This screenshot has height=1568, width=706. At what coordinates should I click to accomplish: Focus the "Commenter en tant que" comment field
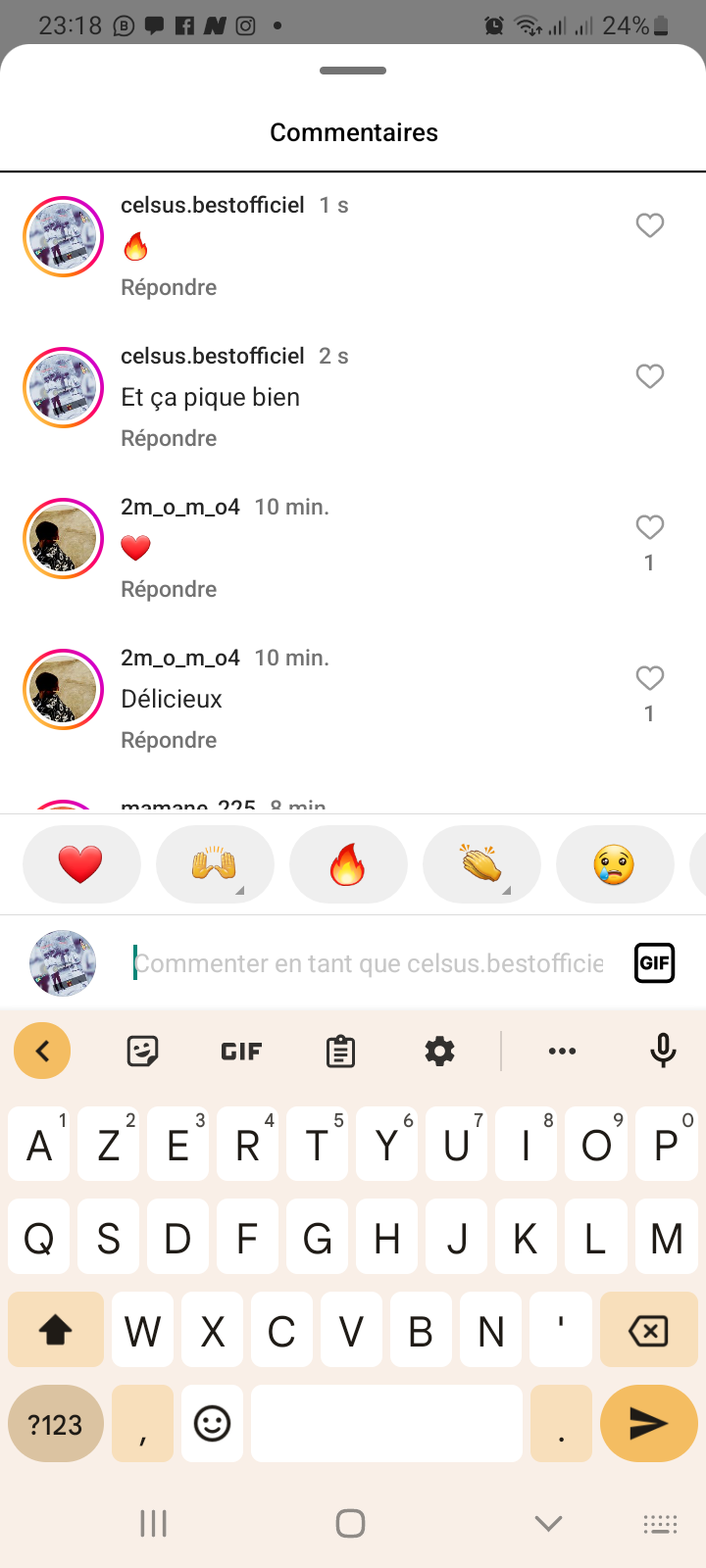click(x=369, y=963)
